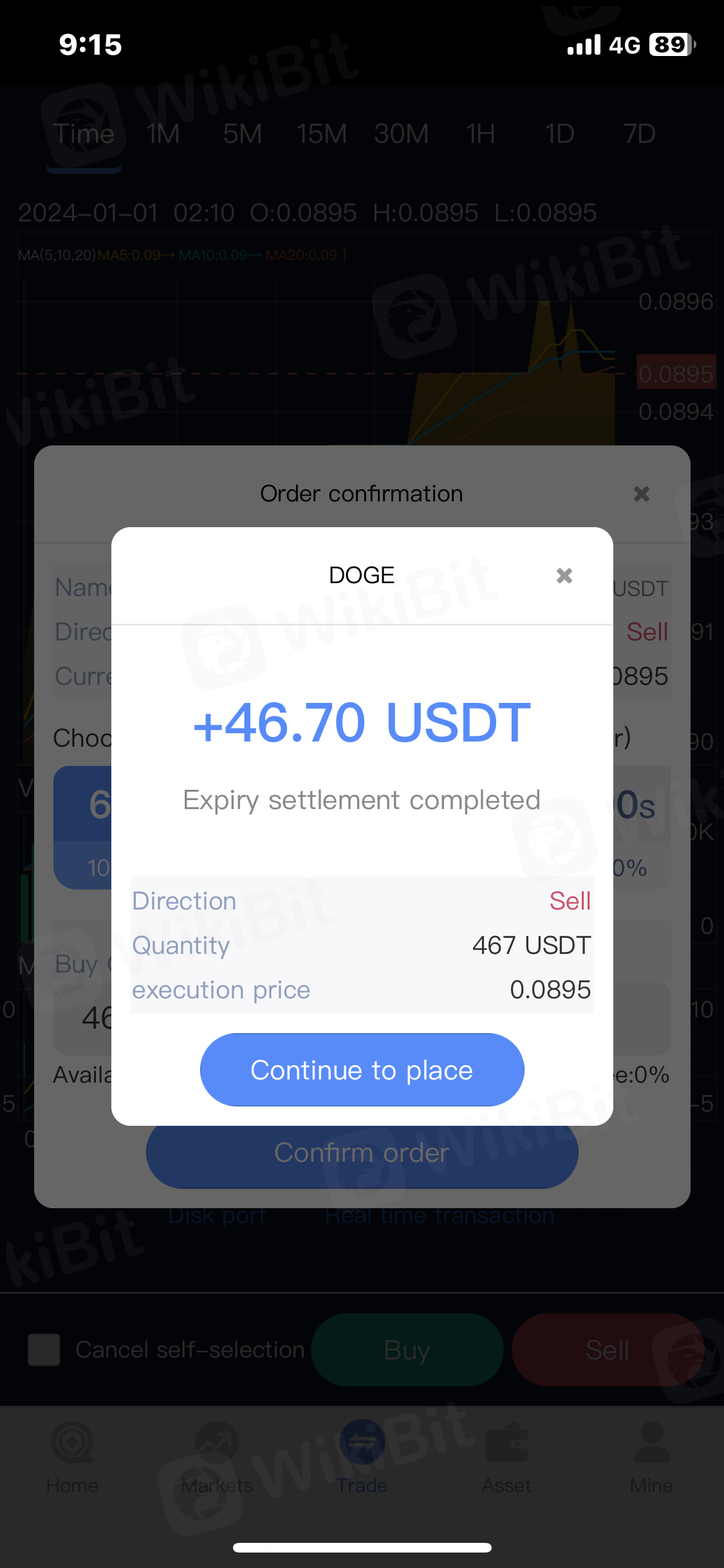Select the Time chart tab
Image resolution: width=724 pixels, height=1568 pixels.
tap(84, 134)
